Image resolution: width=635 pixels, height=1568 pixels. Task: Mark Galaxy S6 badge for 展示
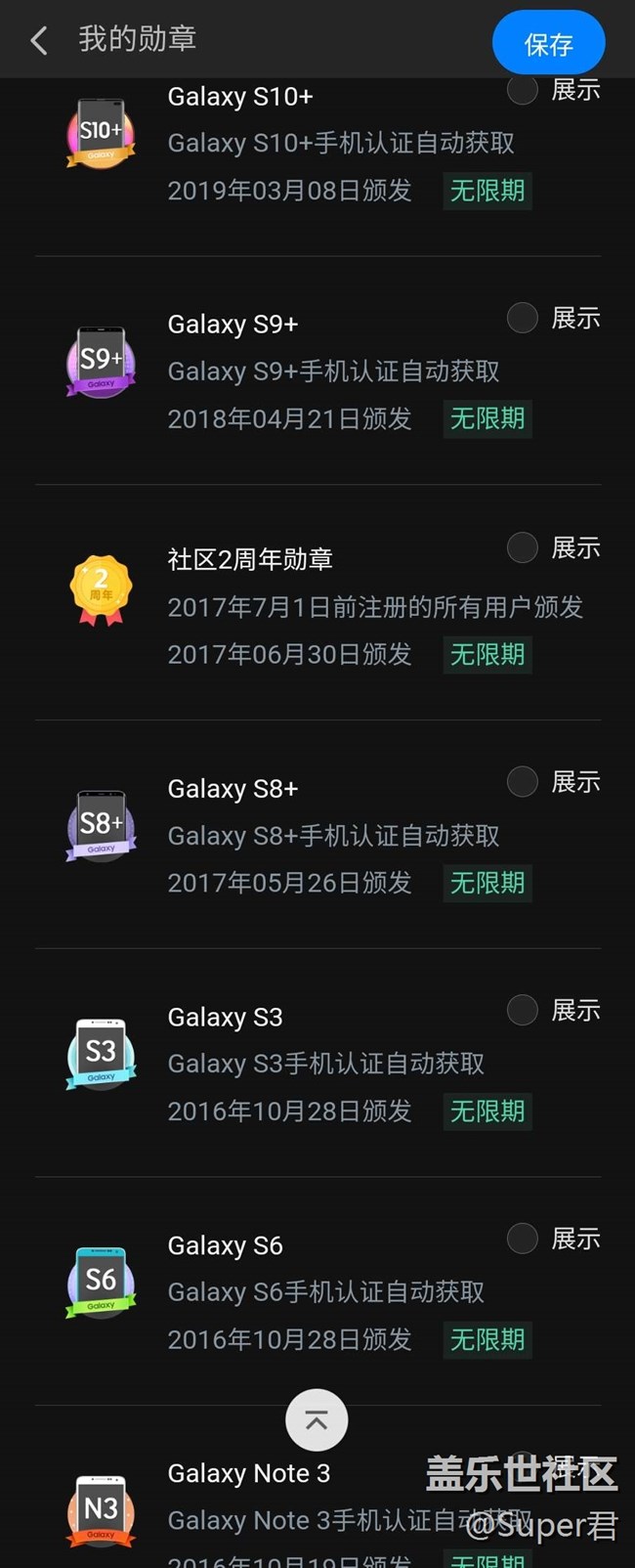(x=523, y=1239)
